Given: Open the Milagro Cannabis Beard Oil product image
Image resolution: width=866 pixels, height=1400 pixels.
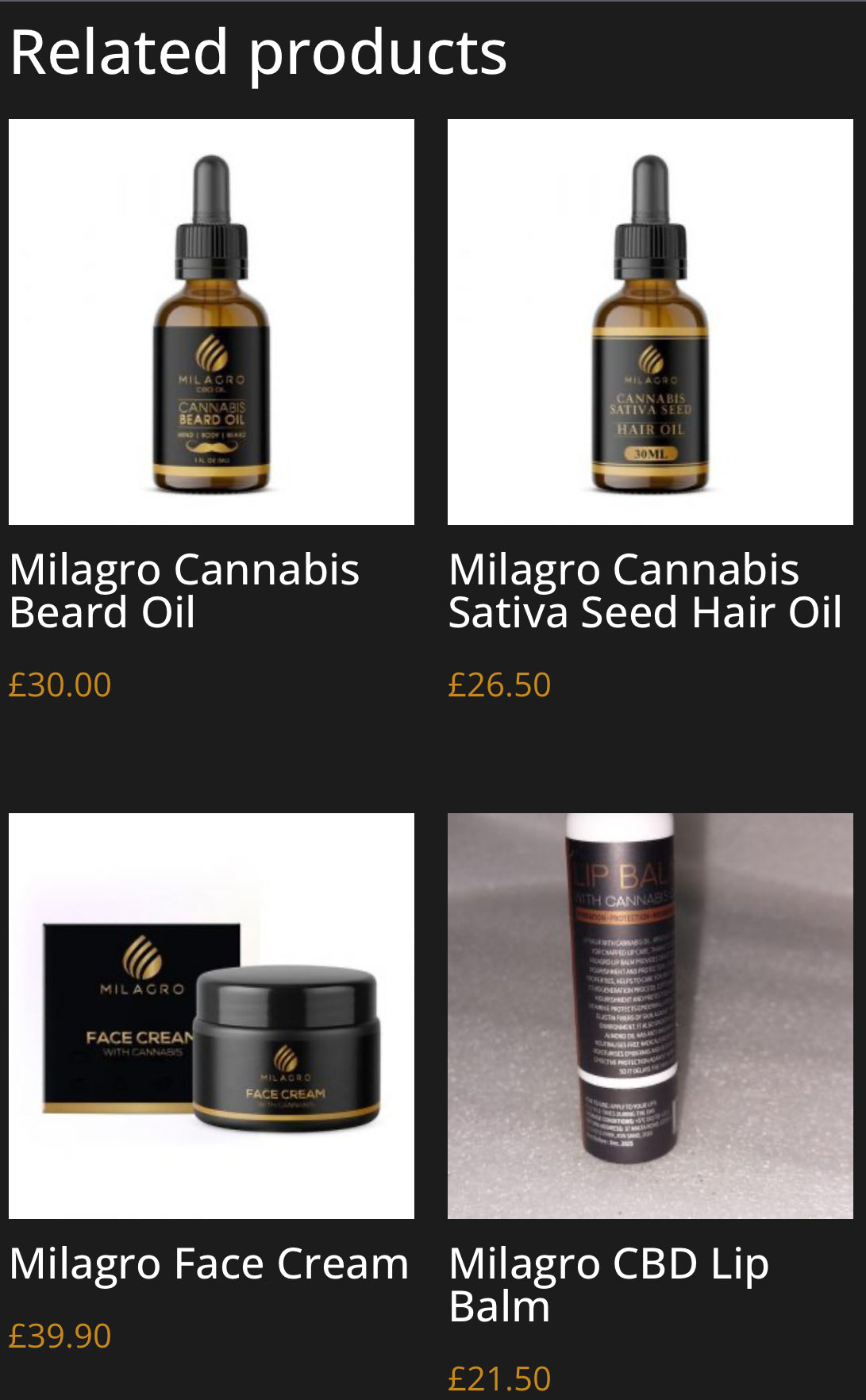Looking at the screenshot, I should click(211, 322).
